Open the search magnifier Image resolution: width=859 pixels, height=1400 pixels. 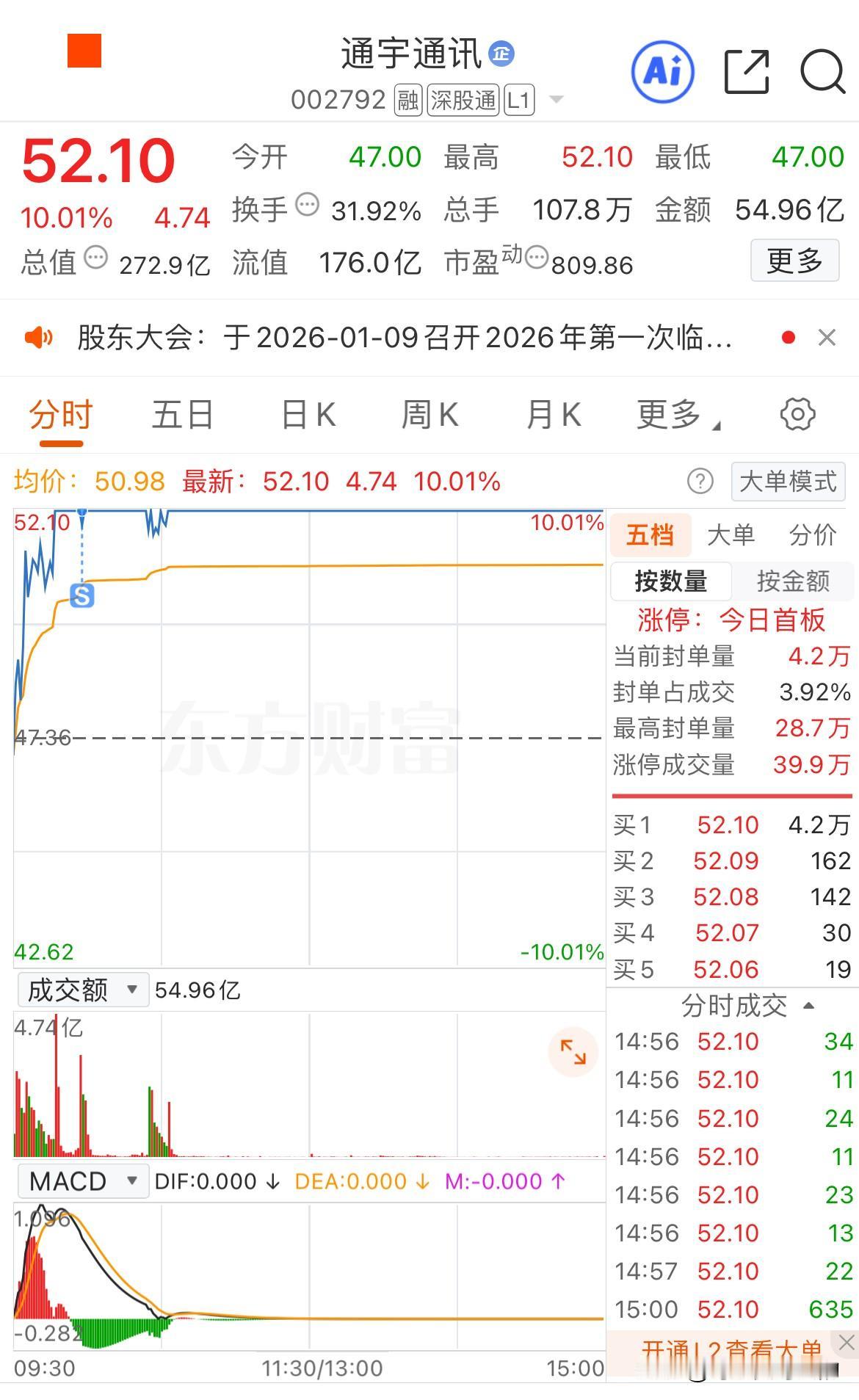822,71
